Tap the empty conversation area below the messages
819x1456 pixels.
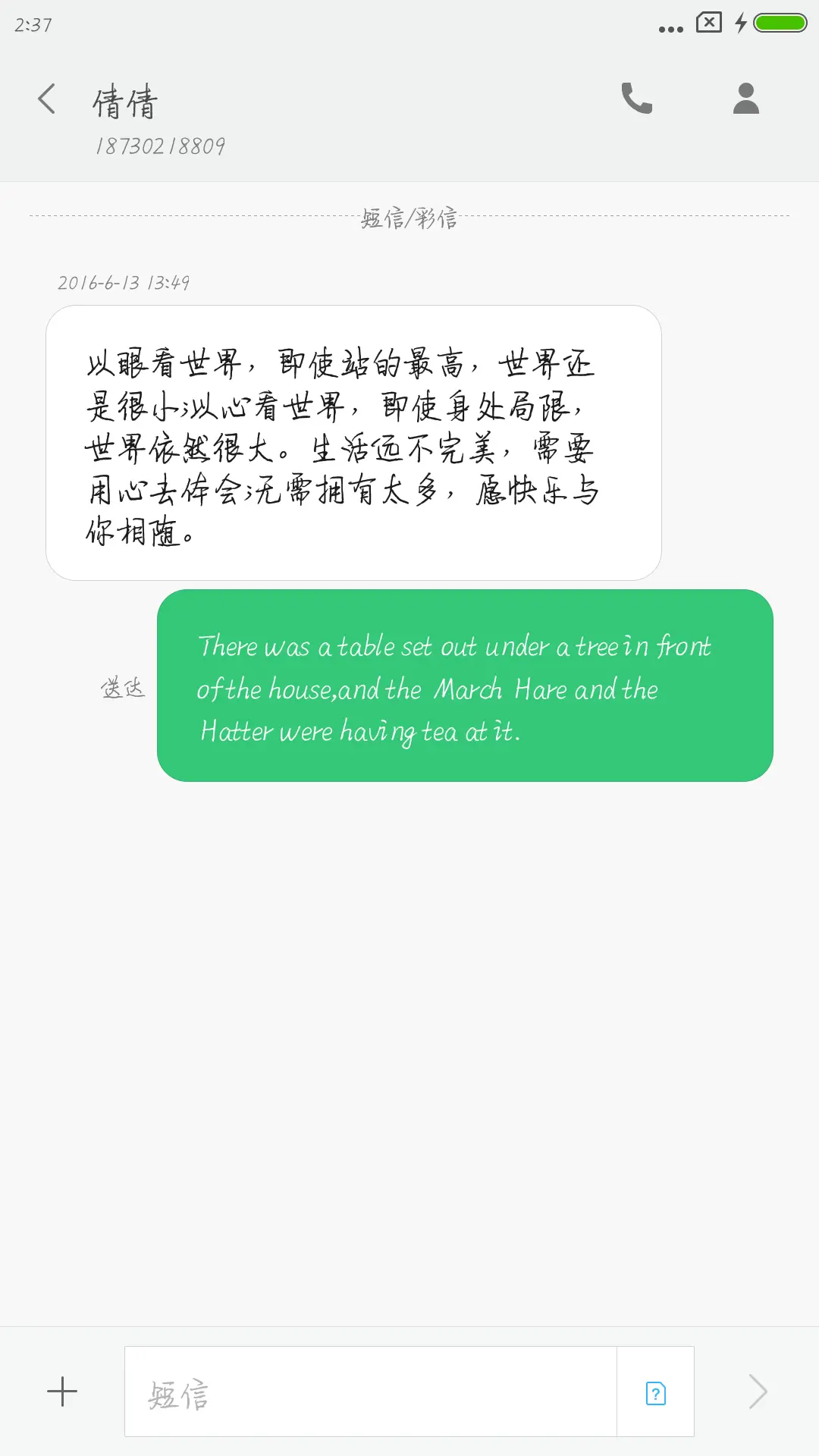(x=409, y=1024)
